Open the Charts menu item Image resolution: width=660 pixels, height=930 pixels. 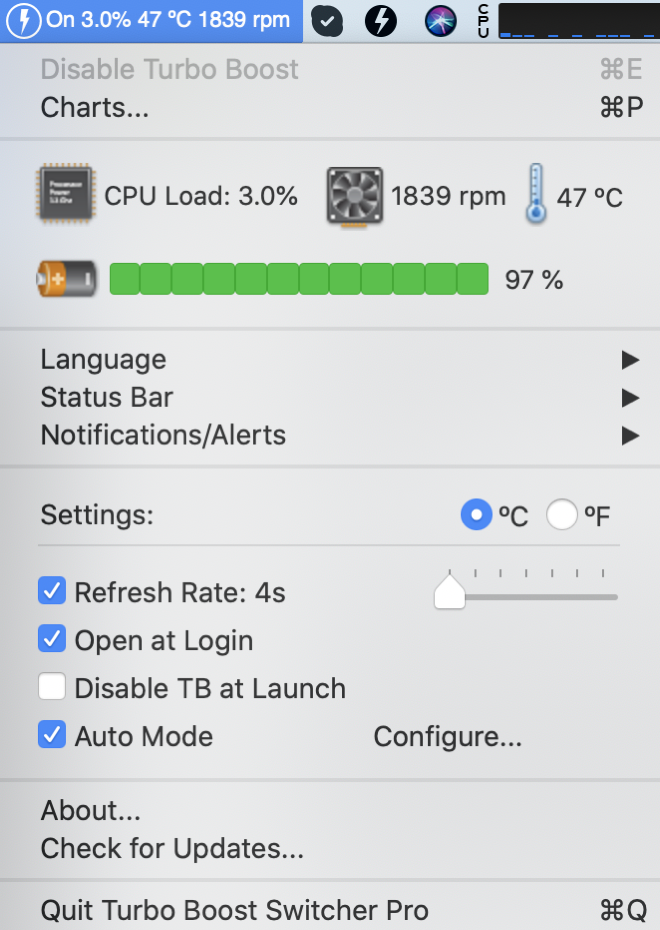tap(95, 108)
